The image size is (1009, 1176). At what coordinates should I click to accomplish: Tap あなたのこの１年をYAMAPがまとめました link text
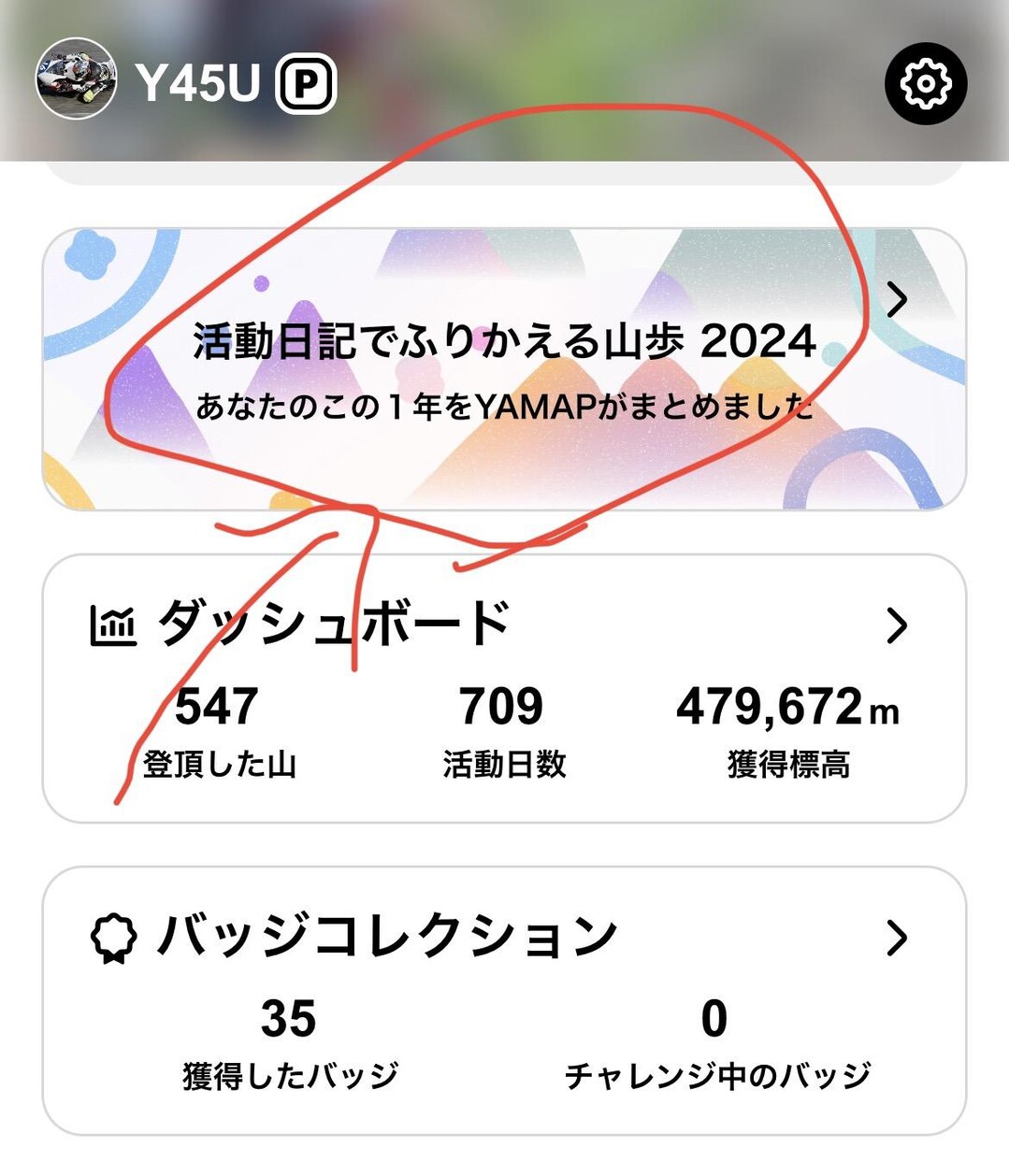[505, 406]
